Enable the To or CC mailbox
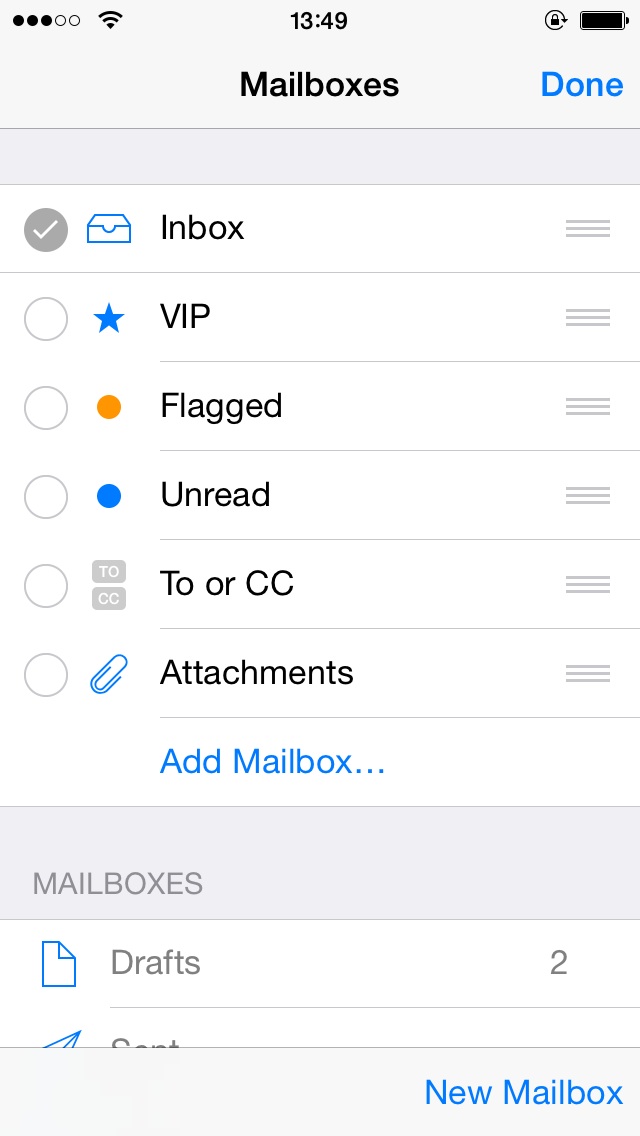The height and width of the screenshot is (1136, 640). [46, 585]
